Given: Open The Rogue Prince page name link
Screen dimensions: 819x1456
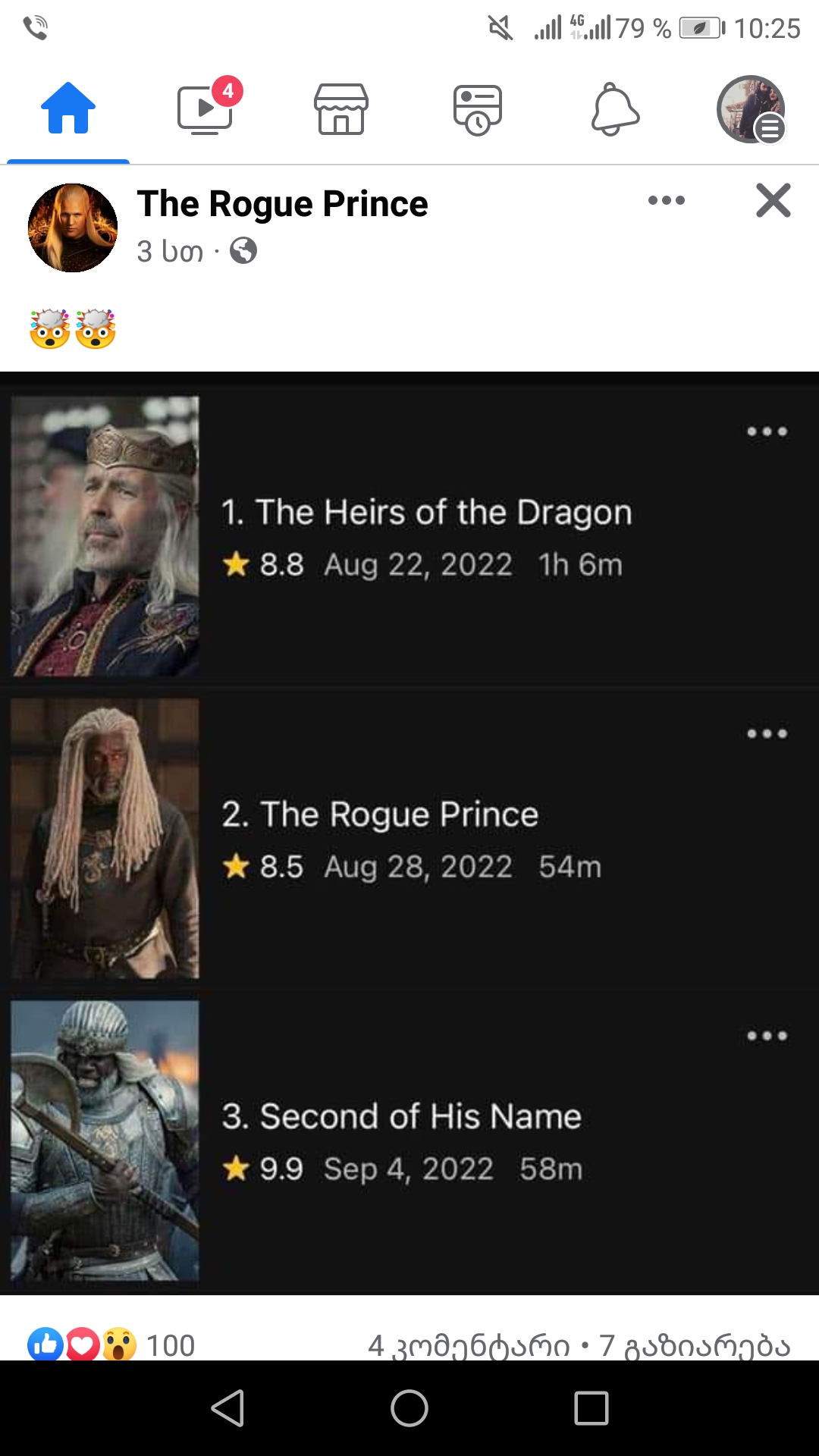Looking at the screenshot, I should click(x=282, y=204).
